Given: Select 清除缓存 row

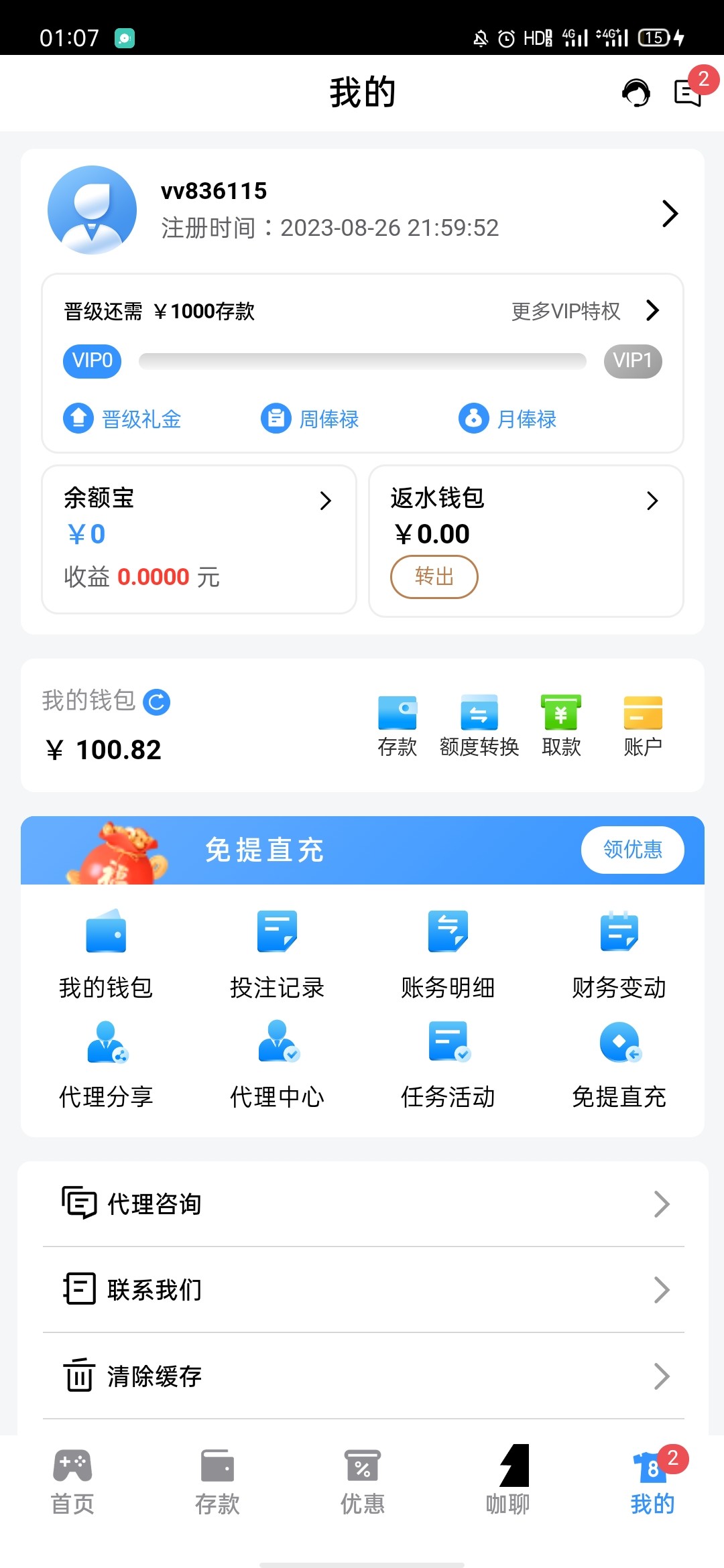Looking at the screenshot, I should [362, 1376].
